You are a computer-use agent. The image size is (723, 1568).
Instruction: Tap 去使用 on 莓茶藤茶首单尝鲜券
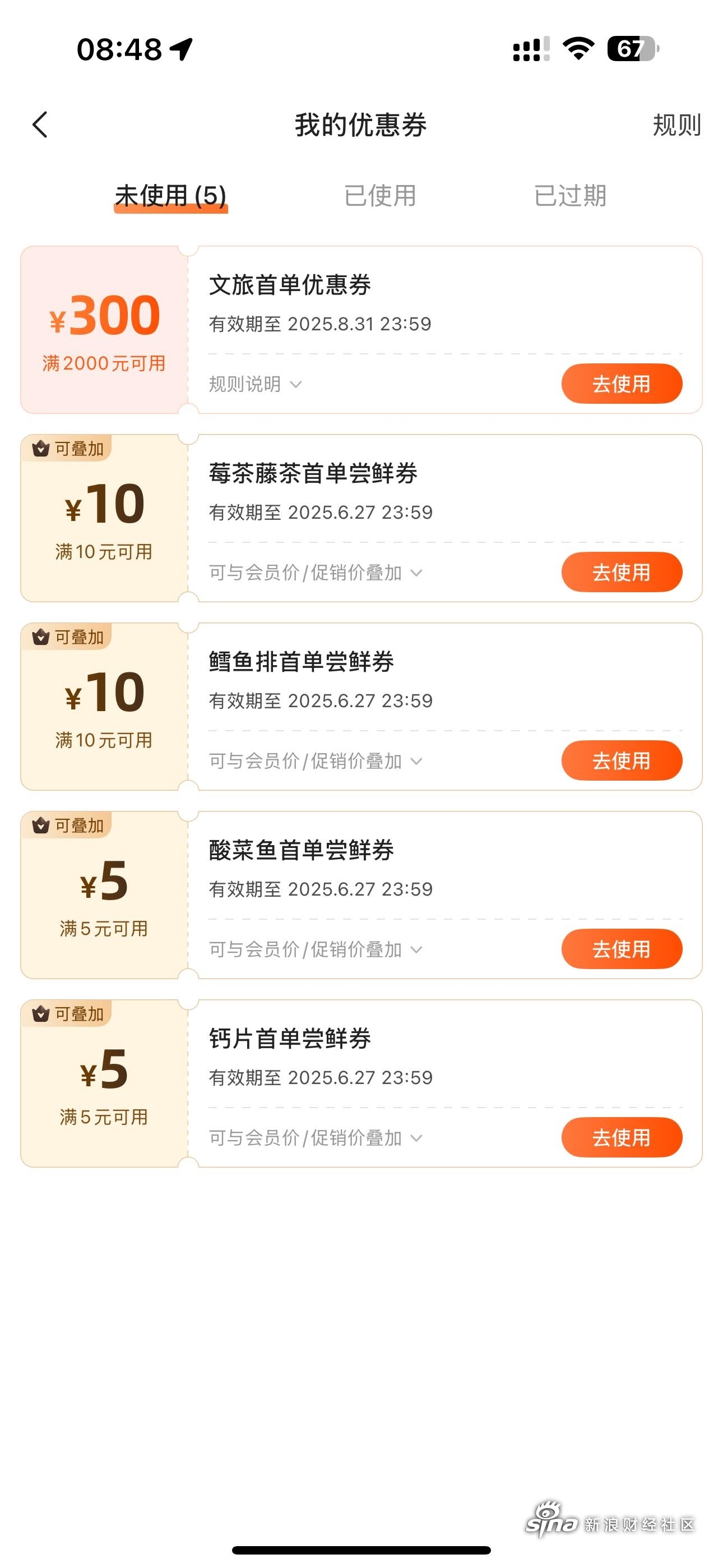point(622,572)
